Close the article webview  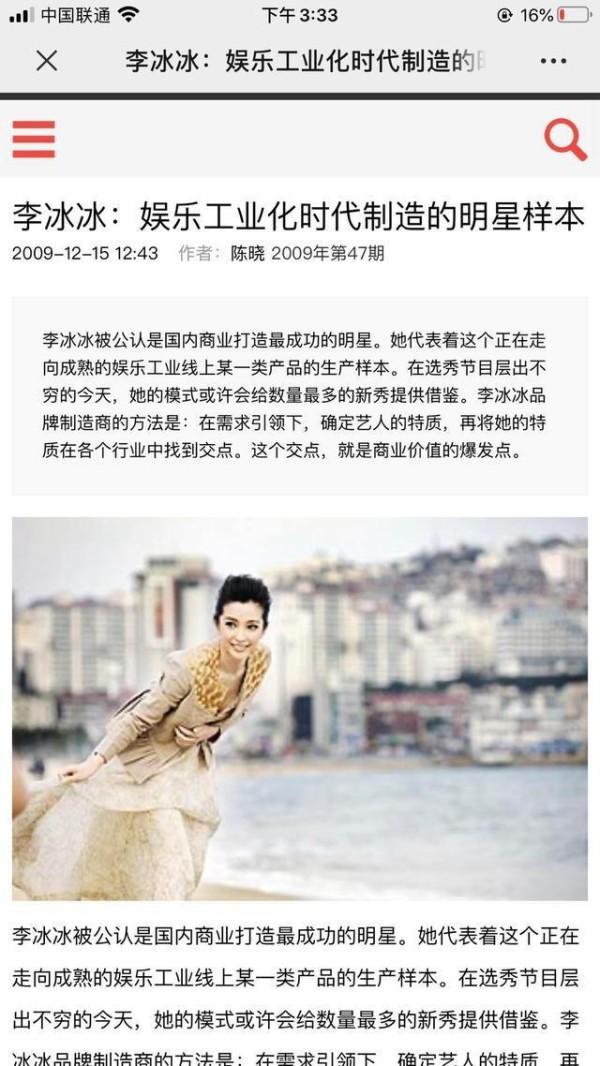(46, 61)
